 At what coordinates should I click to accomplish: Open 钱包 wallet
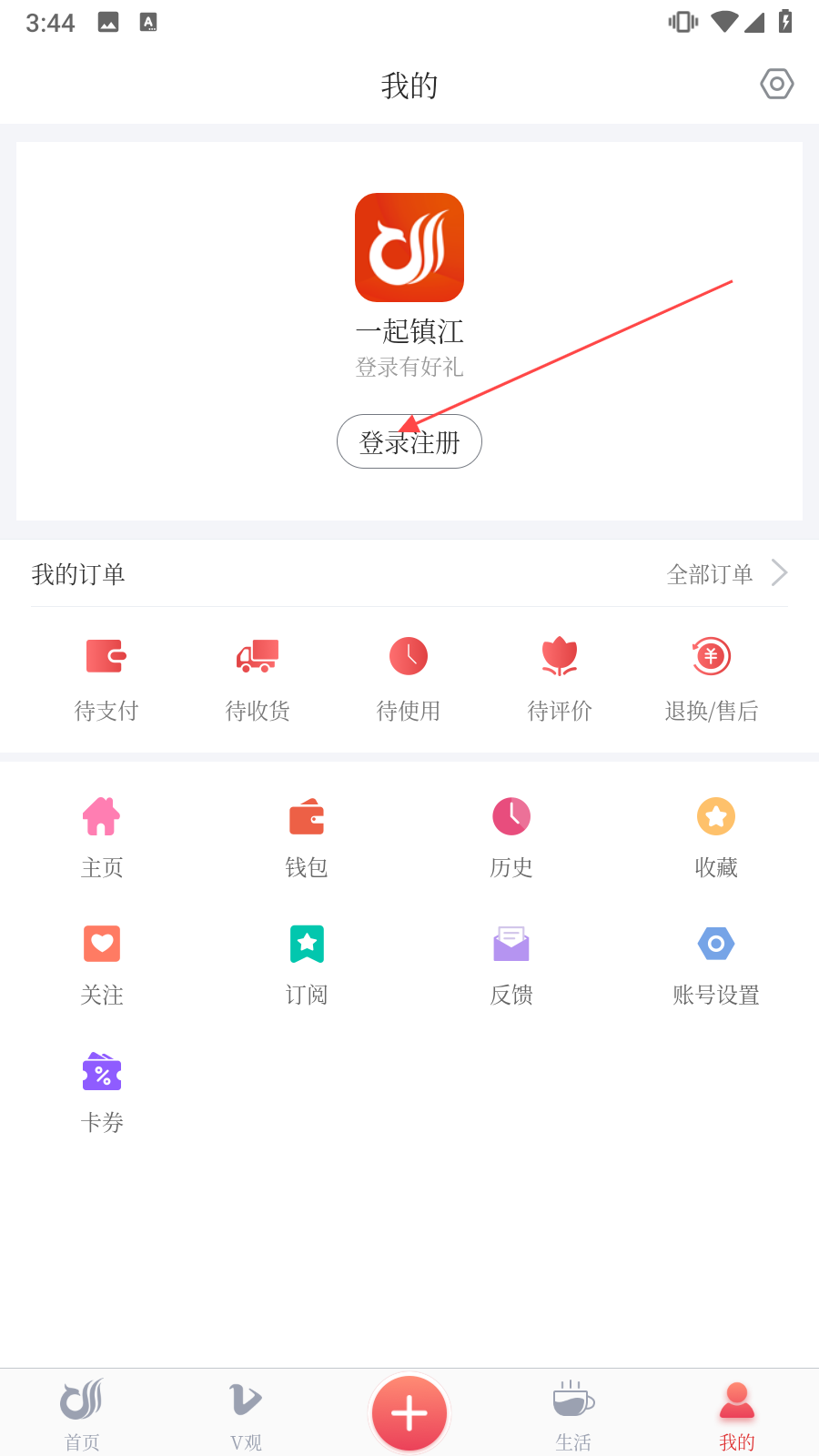click(x=307, y=837)
